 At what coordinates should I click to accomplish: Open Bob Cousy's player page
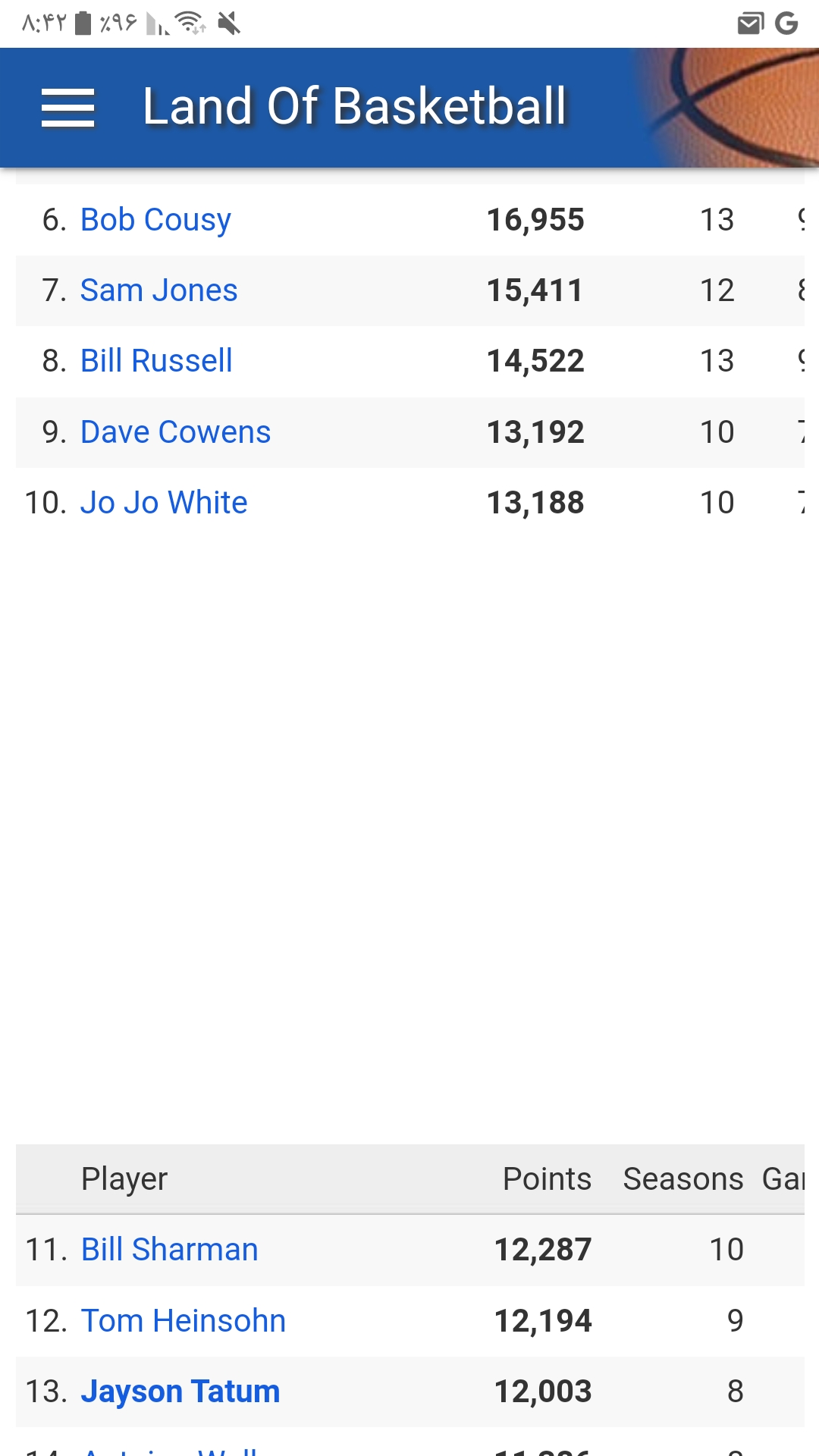click(x=155, y=220)
